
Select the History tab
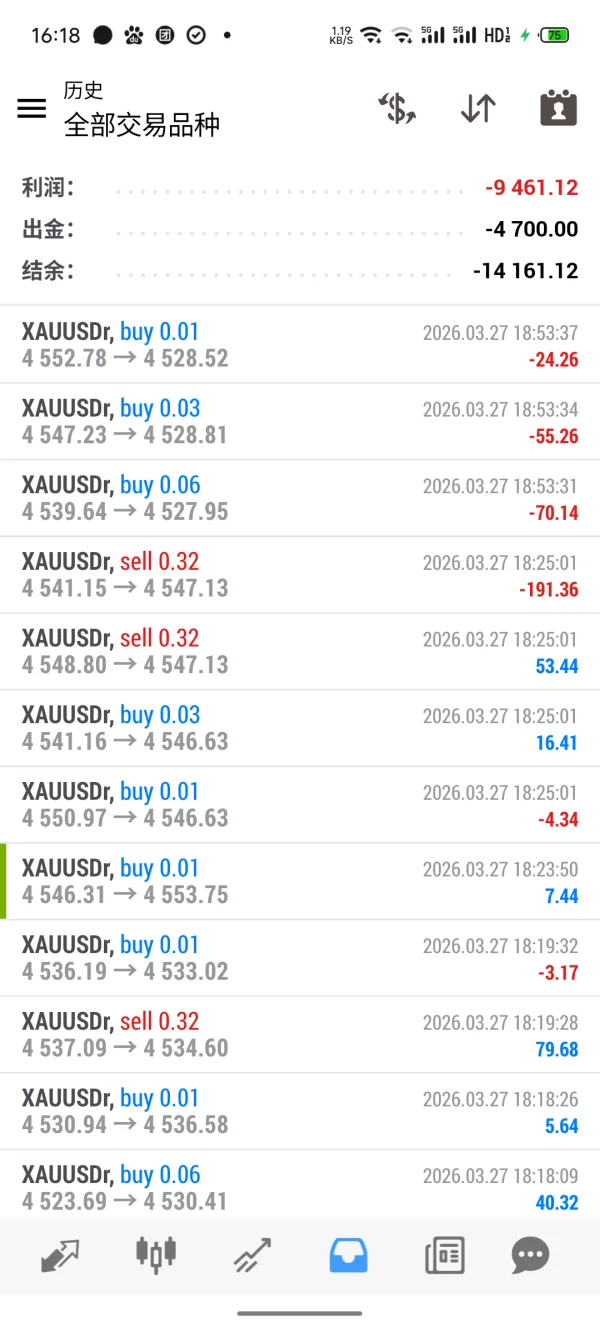pos(348,1254)
